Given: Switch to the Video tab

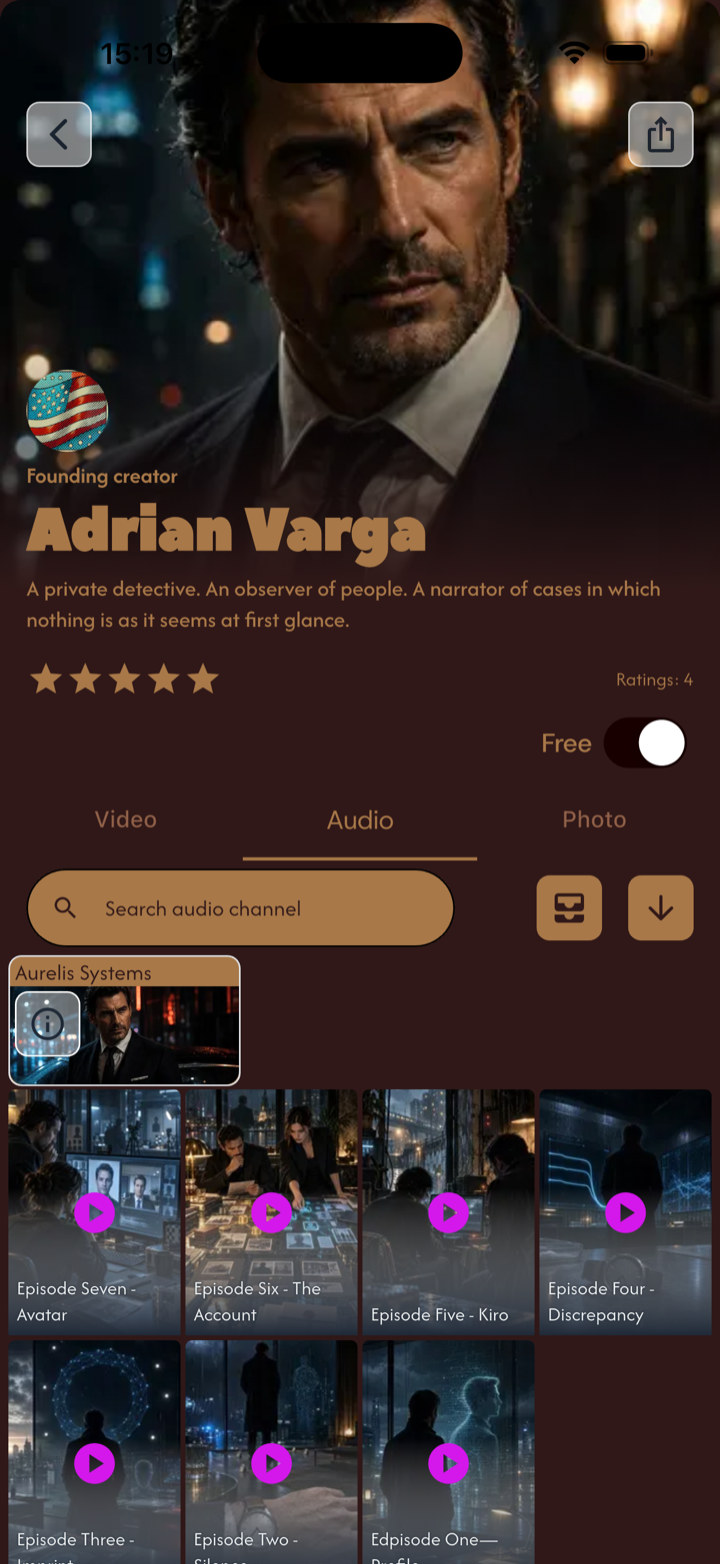Looking at the screenshot, I should (x=125, y=819).
